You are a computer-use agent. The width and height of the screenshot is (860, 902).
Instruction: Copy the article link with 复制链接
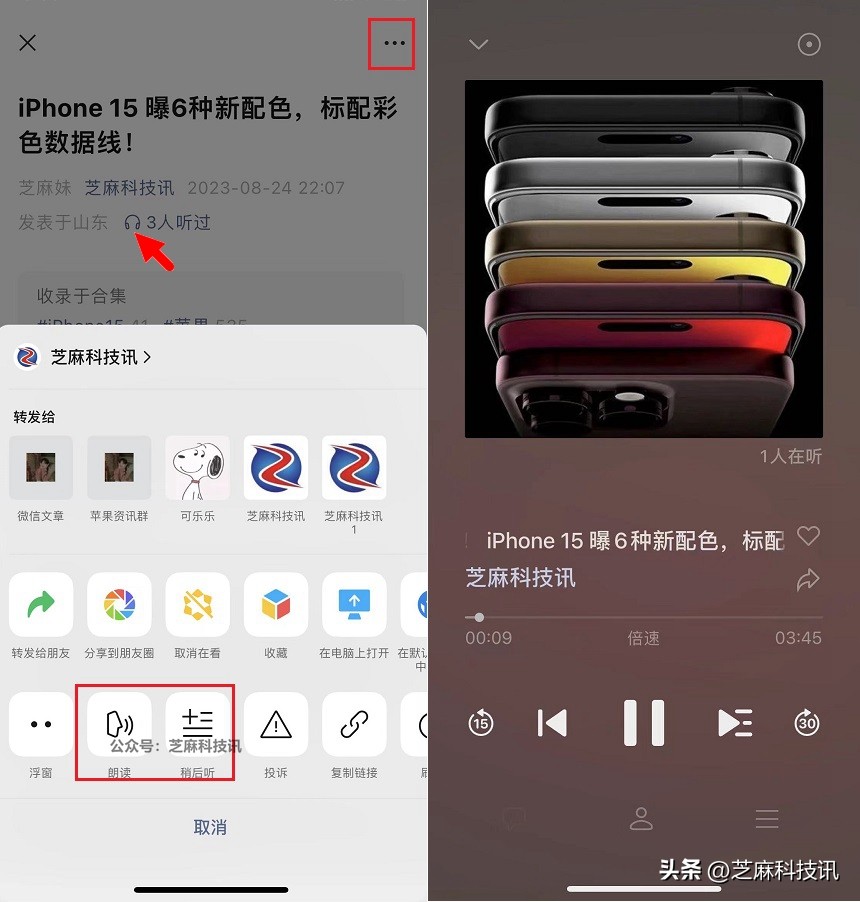click(354, 725)
